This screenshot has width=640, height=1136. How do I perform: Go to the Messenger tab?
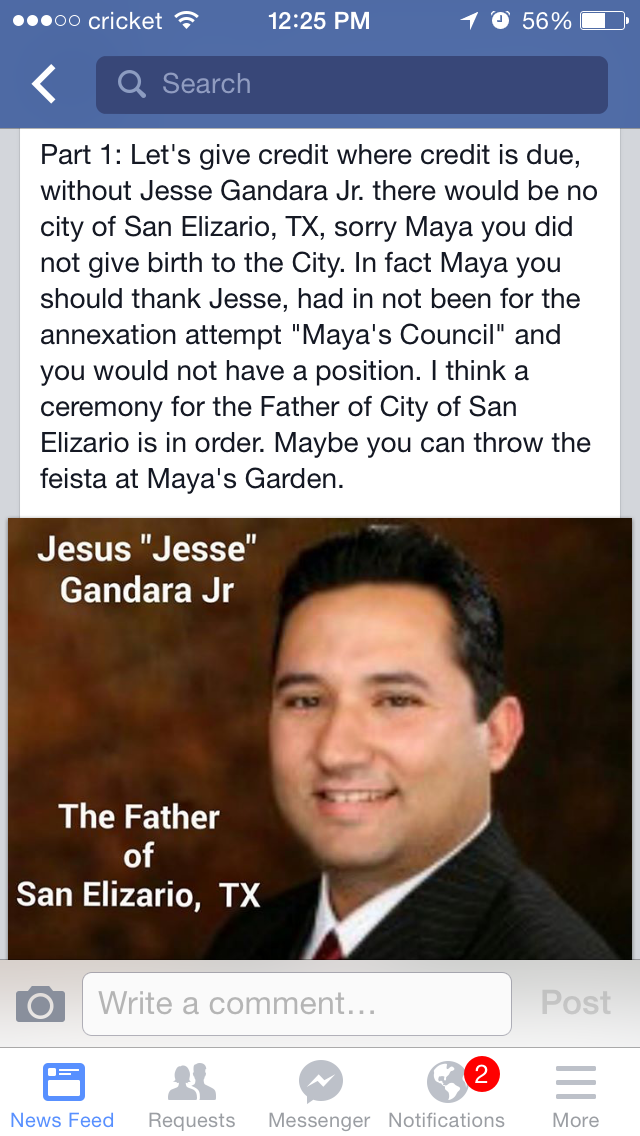320,1095
